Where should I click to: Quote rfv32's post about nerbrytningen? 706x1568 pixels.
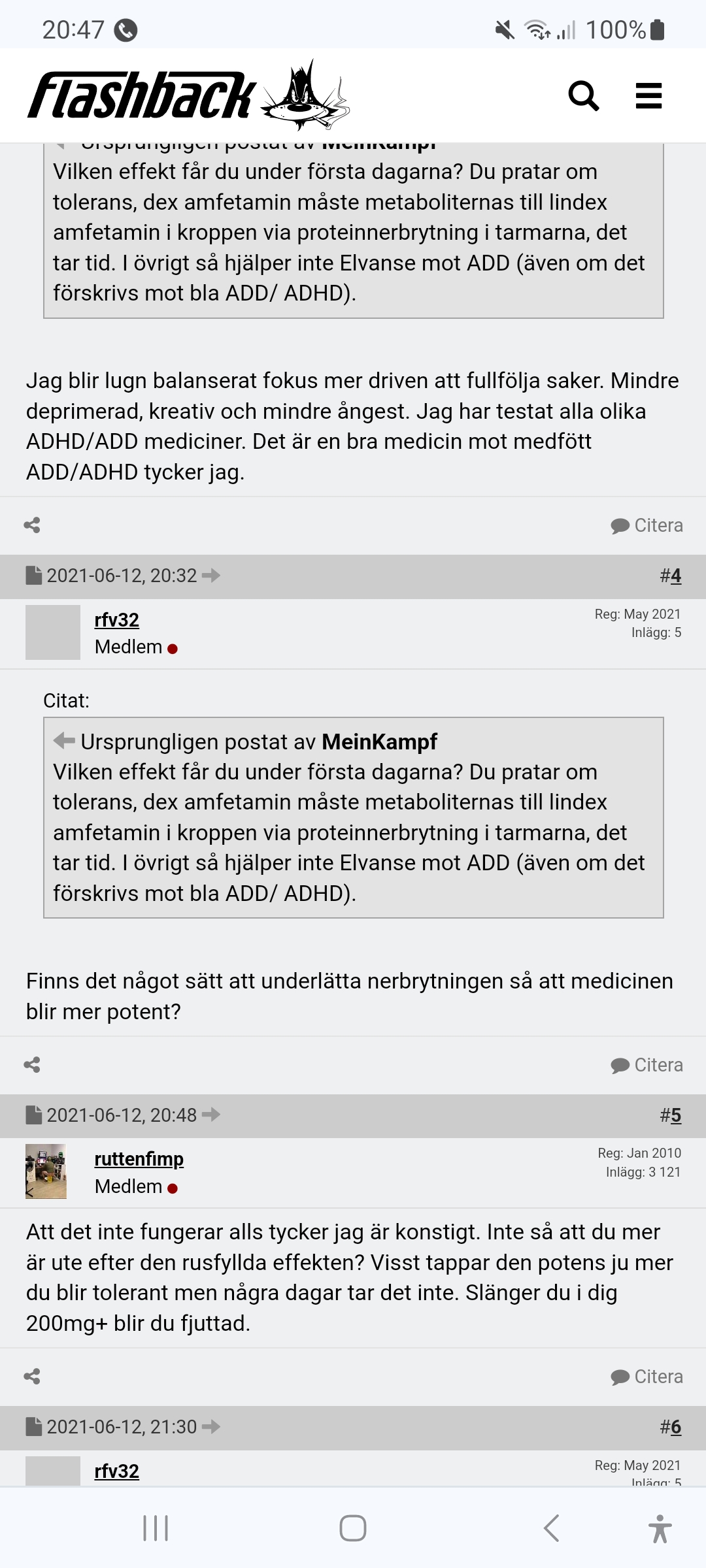click(x=647, y=1065)
